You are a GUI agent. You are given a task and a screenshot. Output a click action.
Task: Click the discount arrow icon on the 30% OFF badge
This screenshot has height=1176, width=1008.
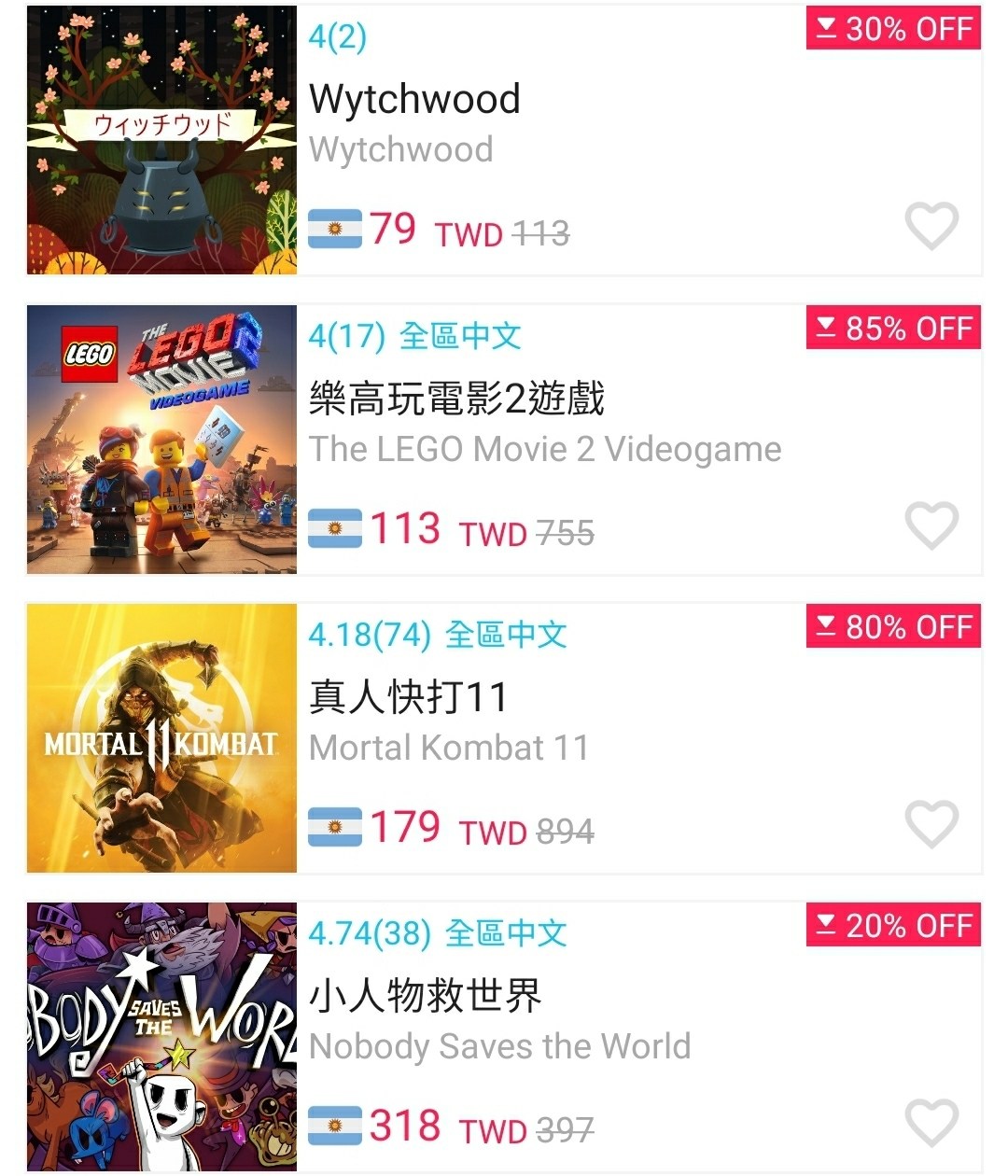[x=825, y=28]
